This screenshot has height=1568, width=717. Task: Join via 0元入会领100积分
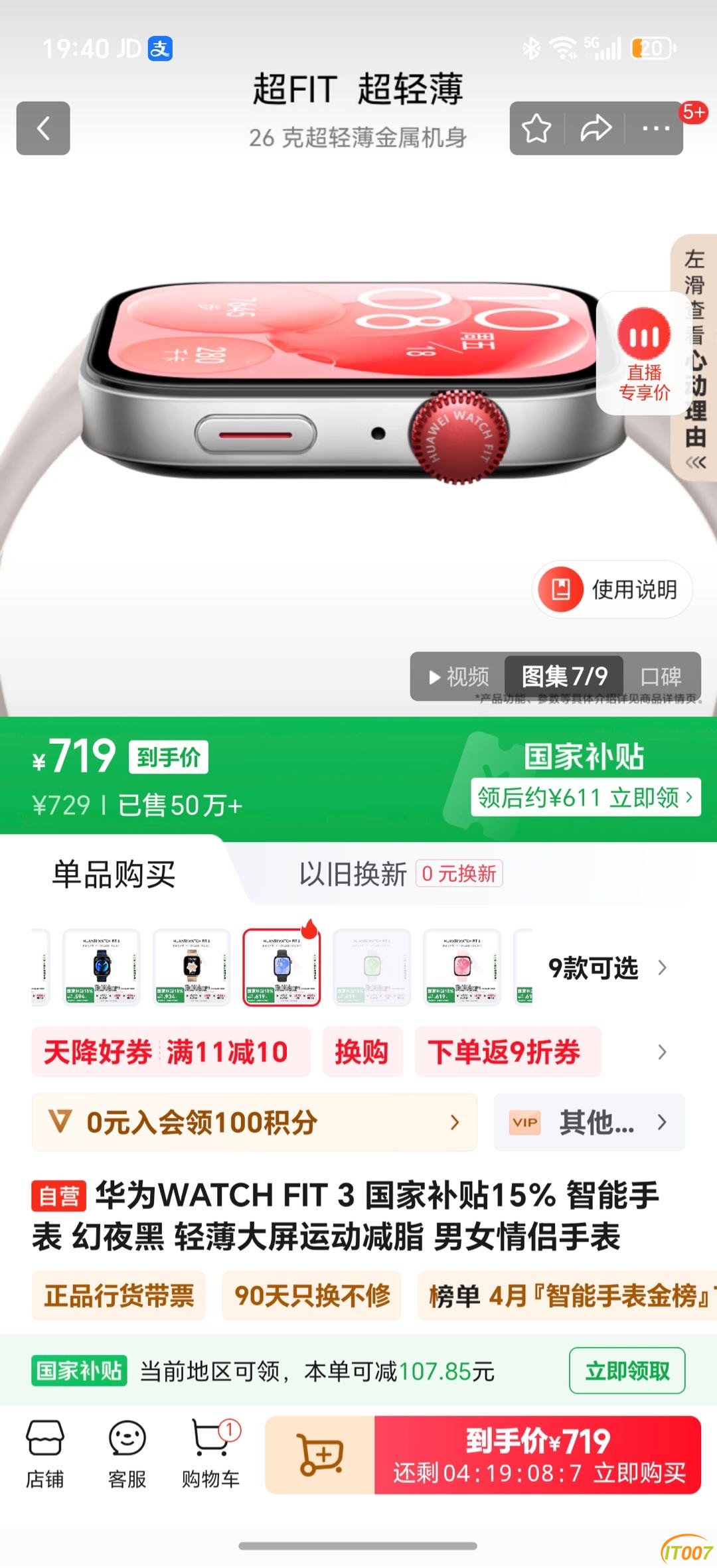point(254,1122)
